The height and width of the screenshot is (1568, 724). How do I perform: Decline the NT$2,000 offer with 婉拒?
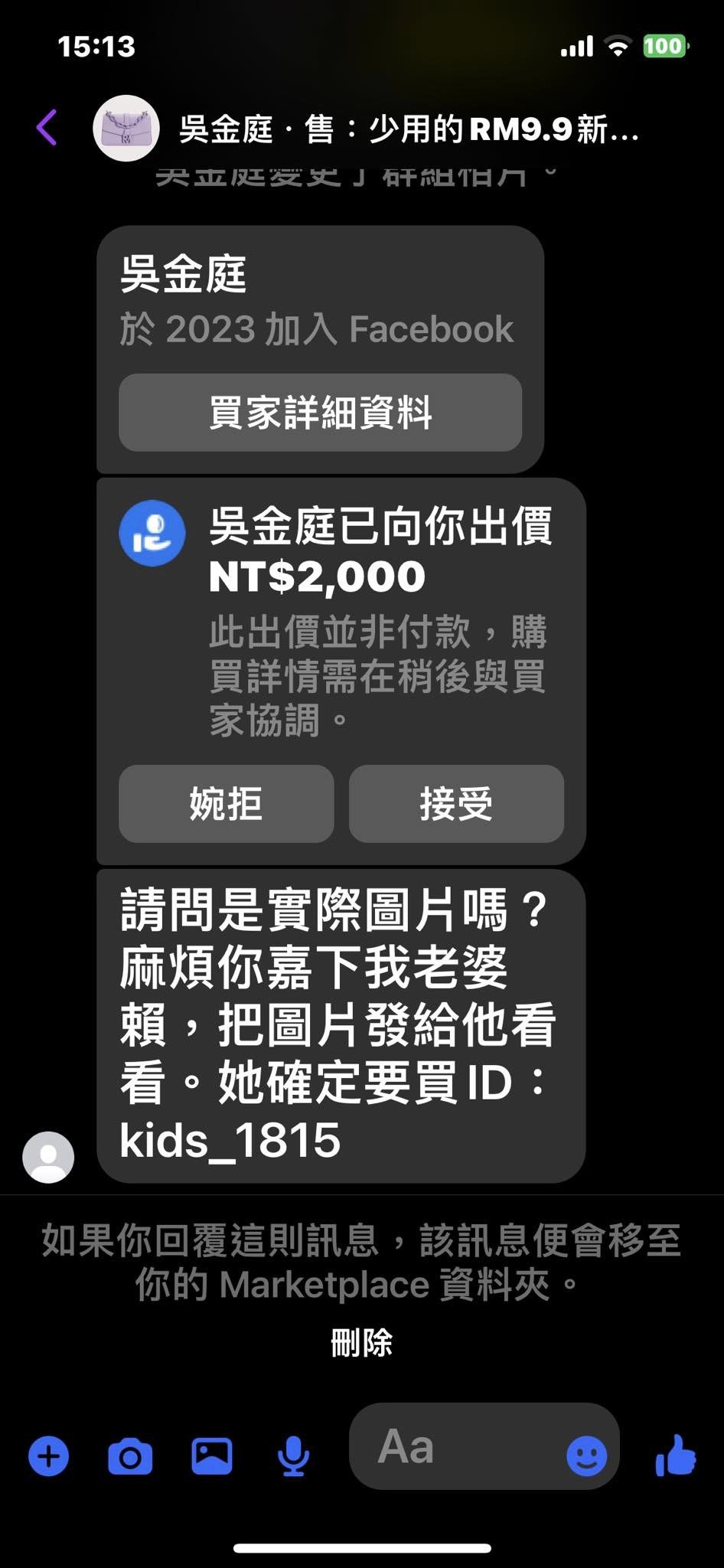coord(226,804)
